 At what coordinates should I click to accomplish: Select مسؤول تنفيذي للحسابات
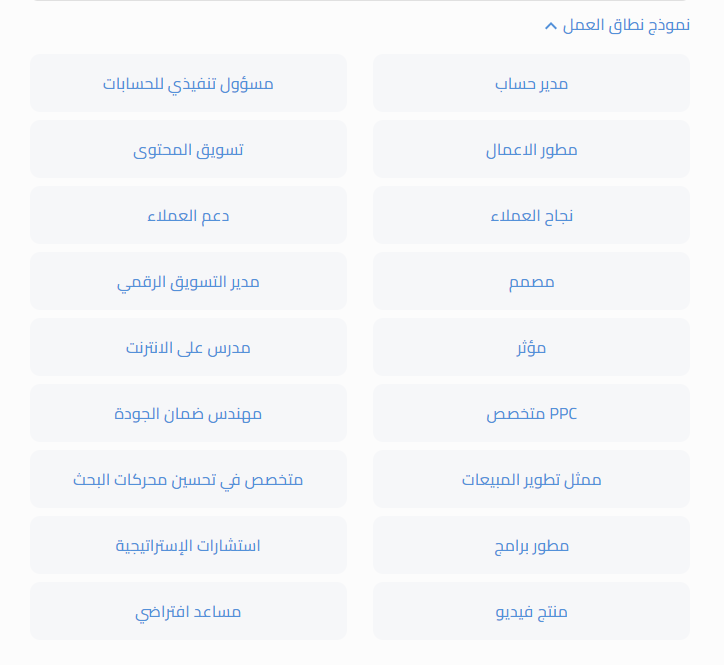pos(188,83)
